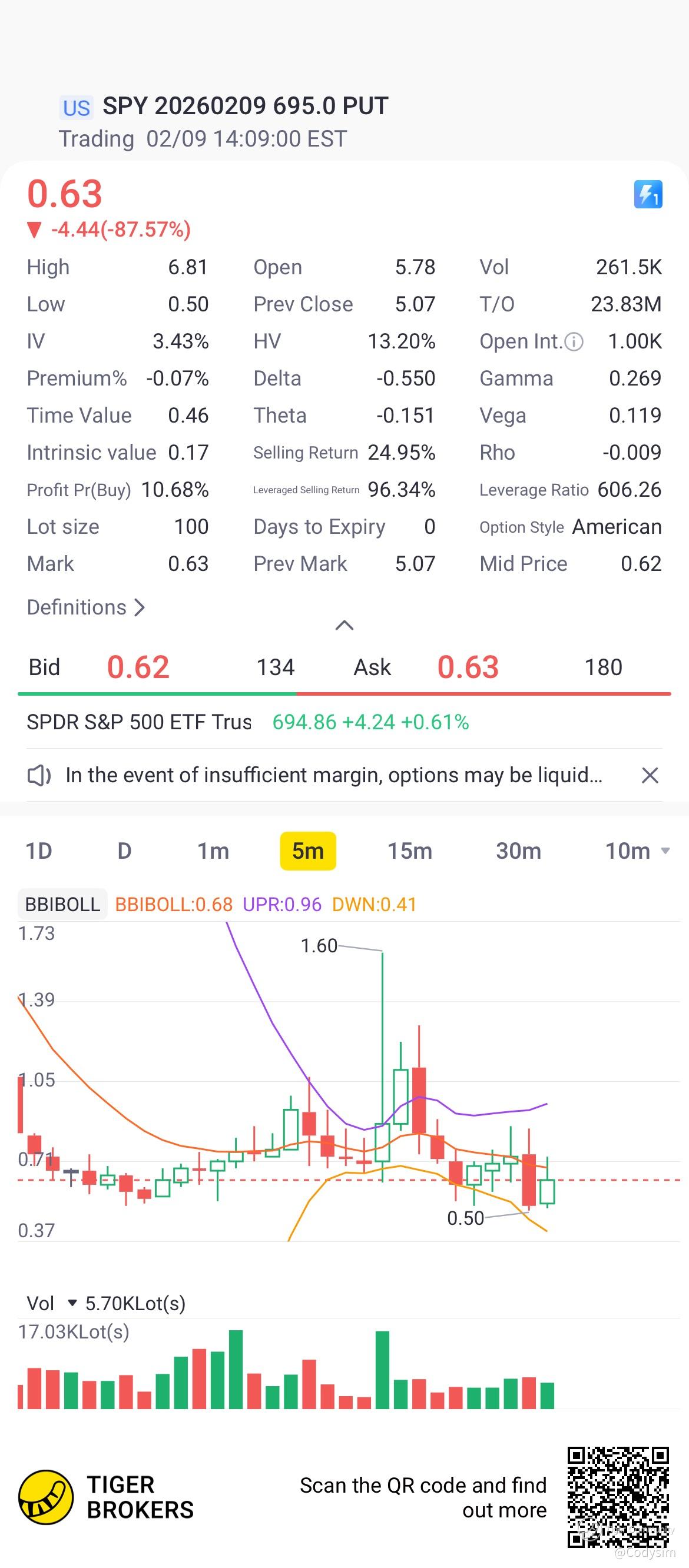Change the BBIBOLL indicator
Image resolution: width=689 pixels, height=1568 pixels.
(x=62, y=905)
